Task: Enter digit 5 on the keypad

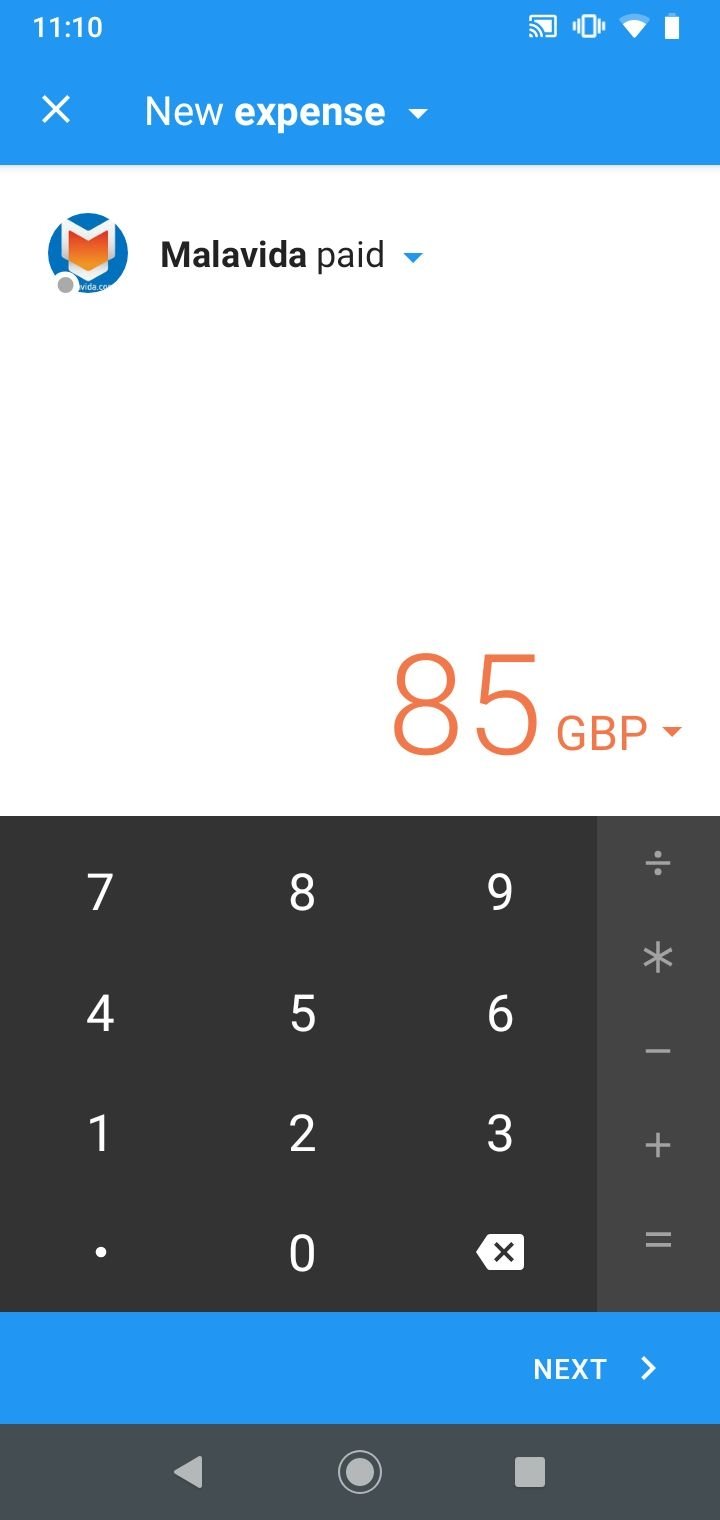Action: pos(302,1014)
